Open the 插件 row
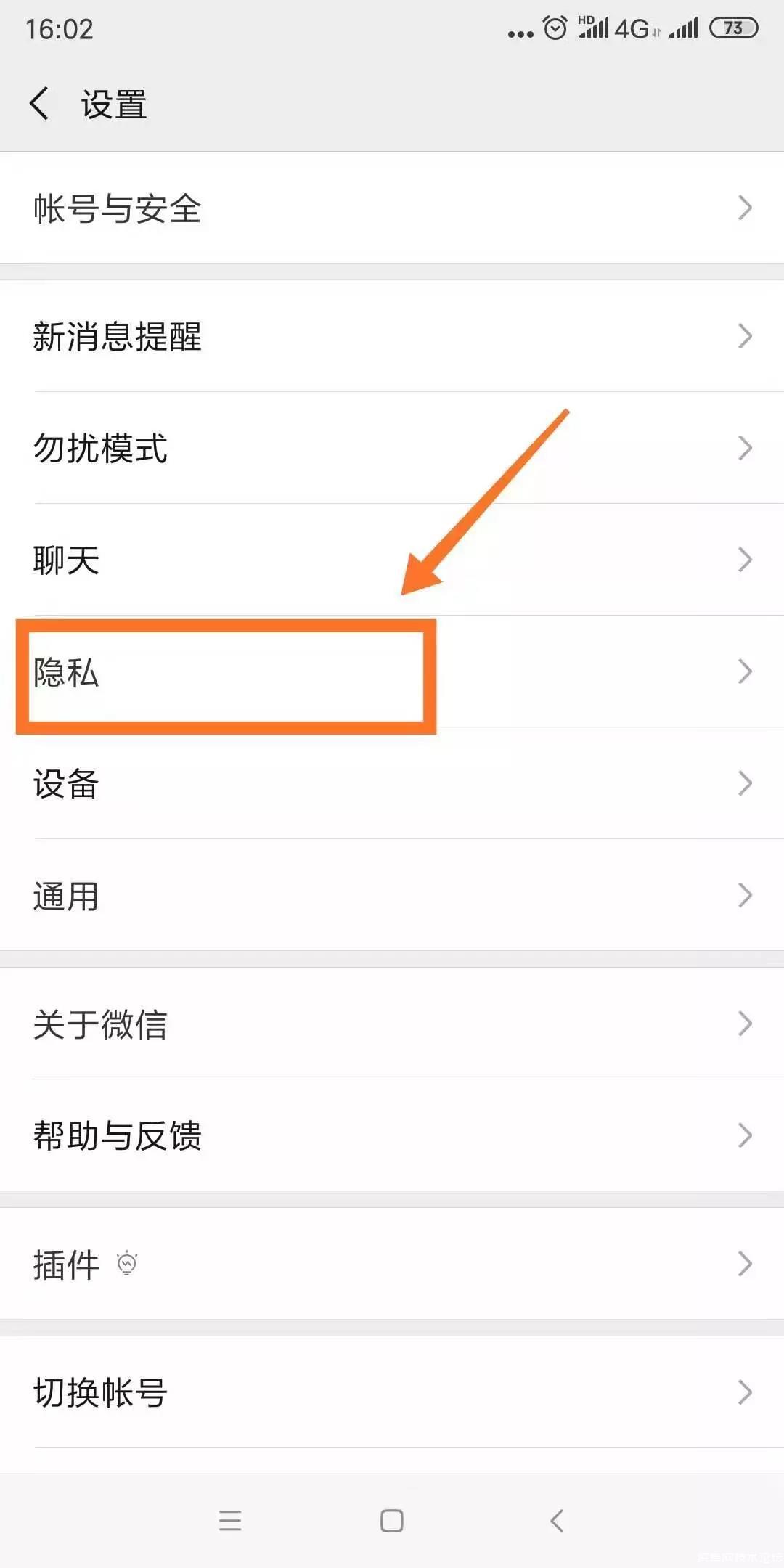The image size is (784, 1568). click(392, 1264)
